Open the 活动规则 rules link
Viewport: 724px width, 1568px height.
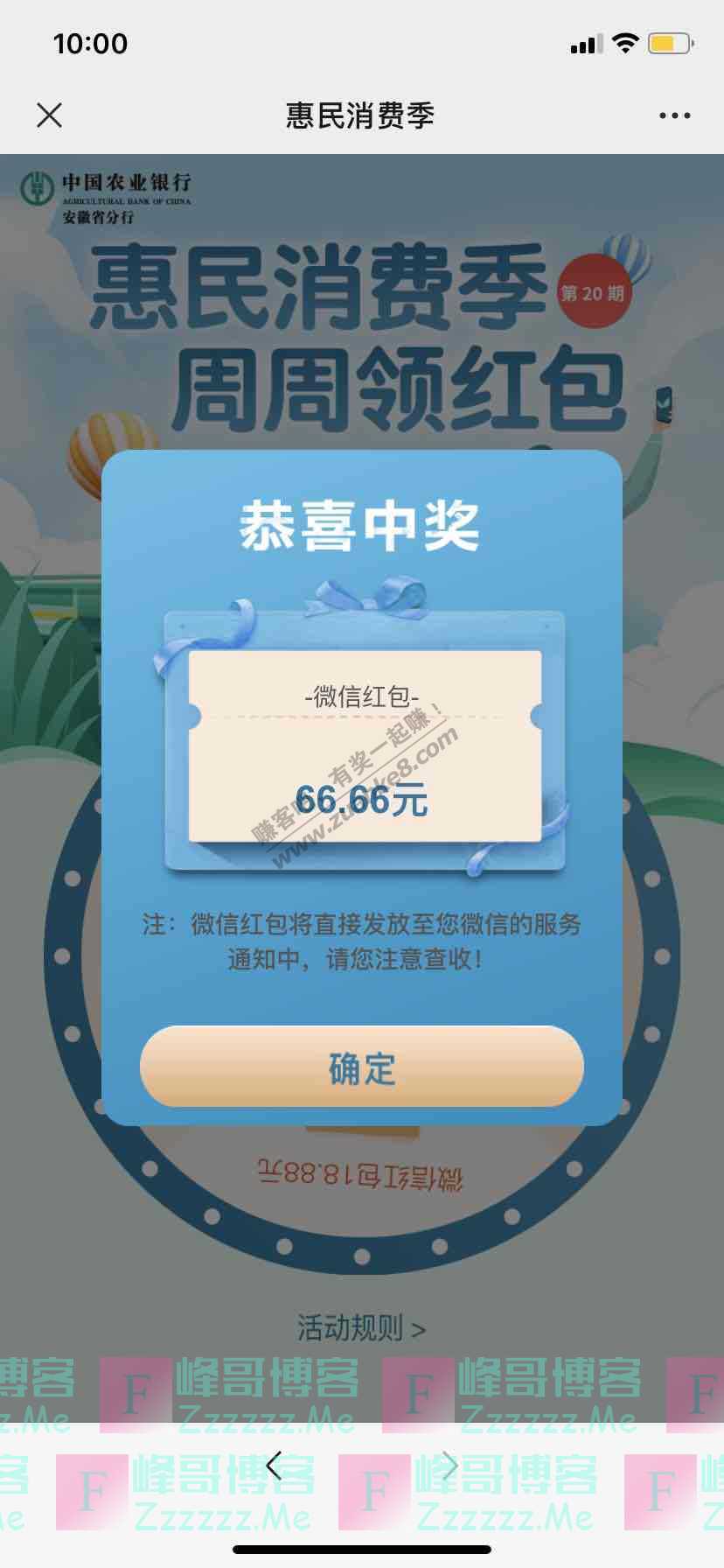tap(361, 1328)
